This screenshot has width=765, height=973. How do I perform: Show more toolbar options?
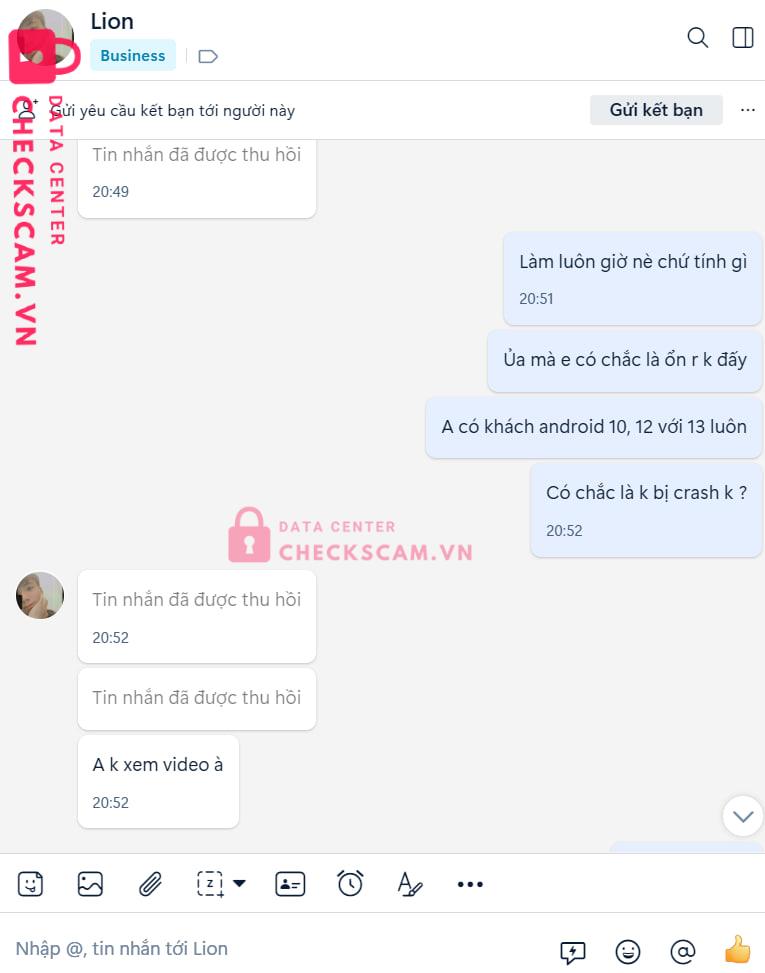pyautogui.click(x=469, y=884)
